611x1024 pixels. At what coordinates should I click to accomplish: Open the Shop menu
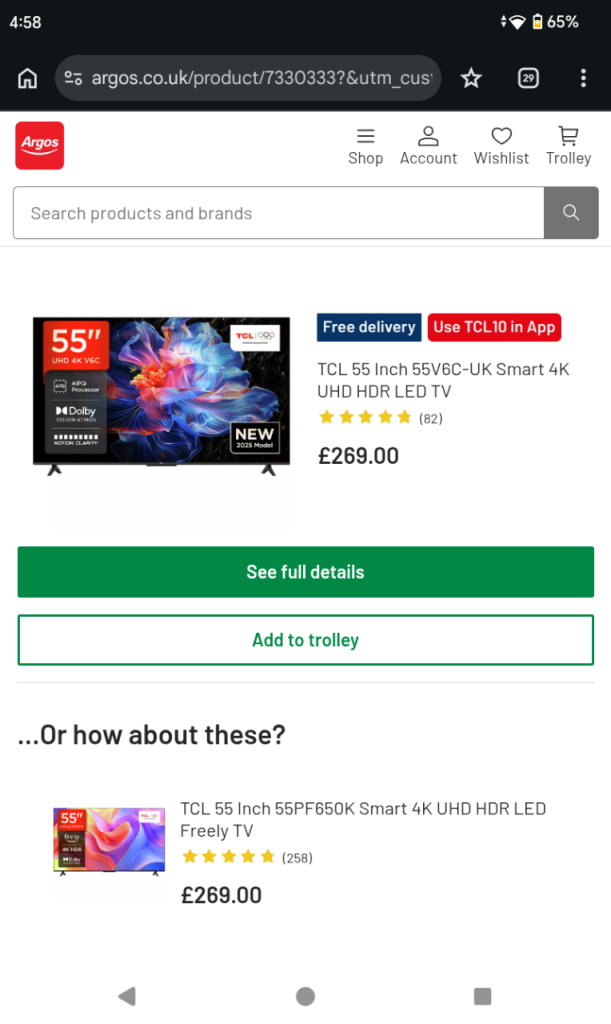[365, 146]
